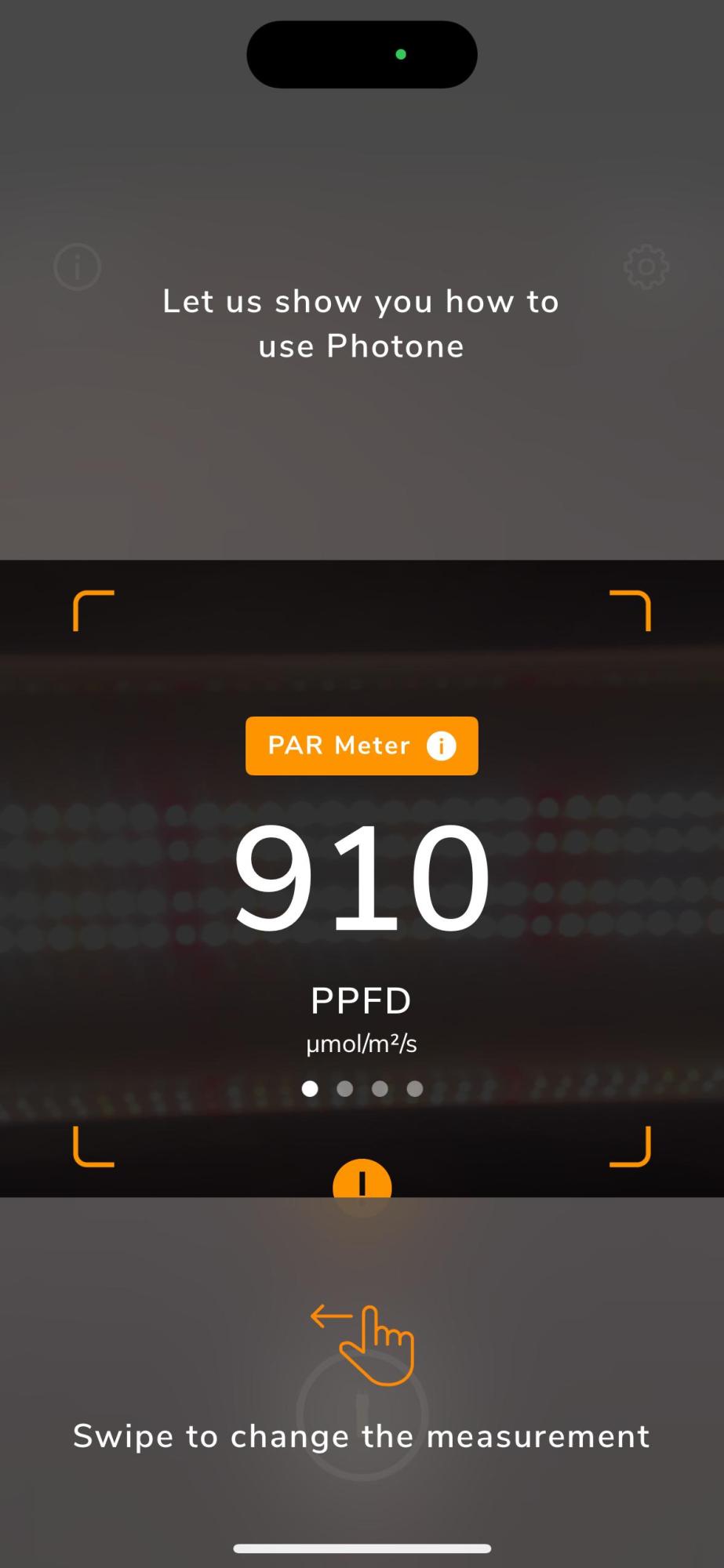Tap the PAR Meter info button
Viewport: 724px width, 1568px height.
click(441, 746)
